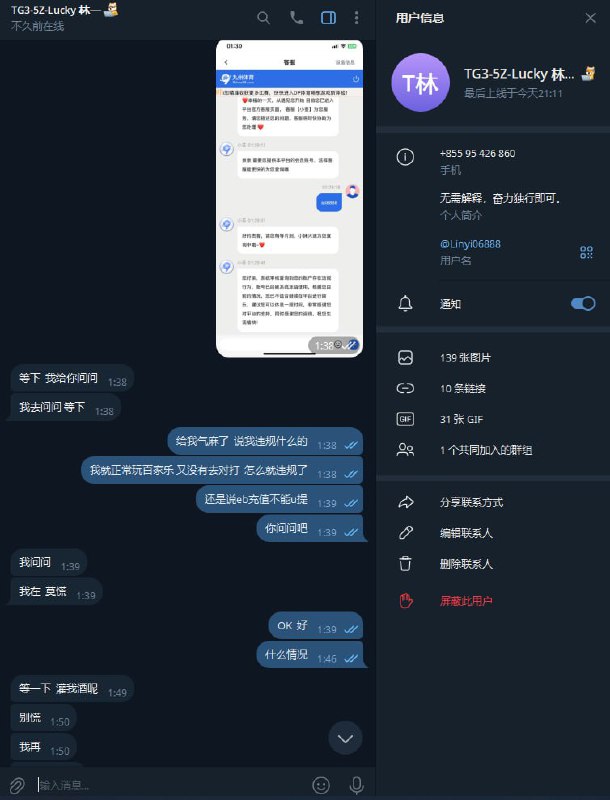Open 1 个共同加入的群组

click(x=484, y=450)
